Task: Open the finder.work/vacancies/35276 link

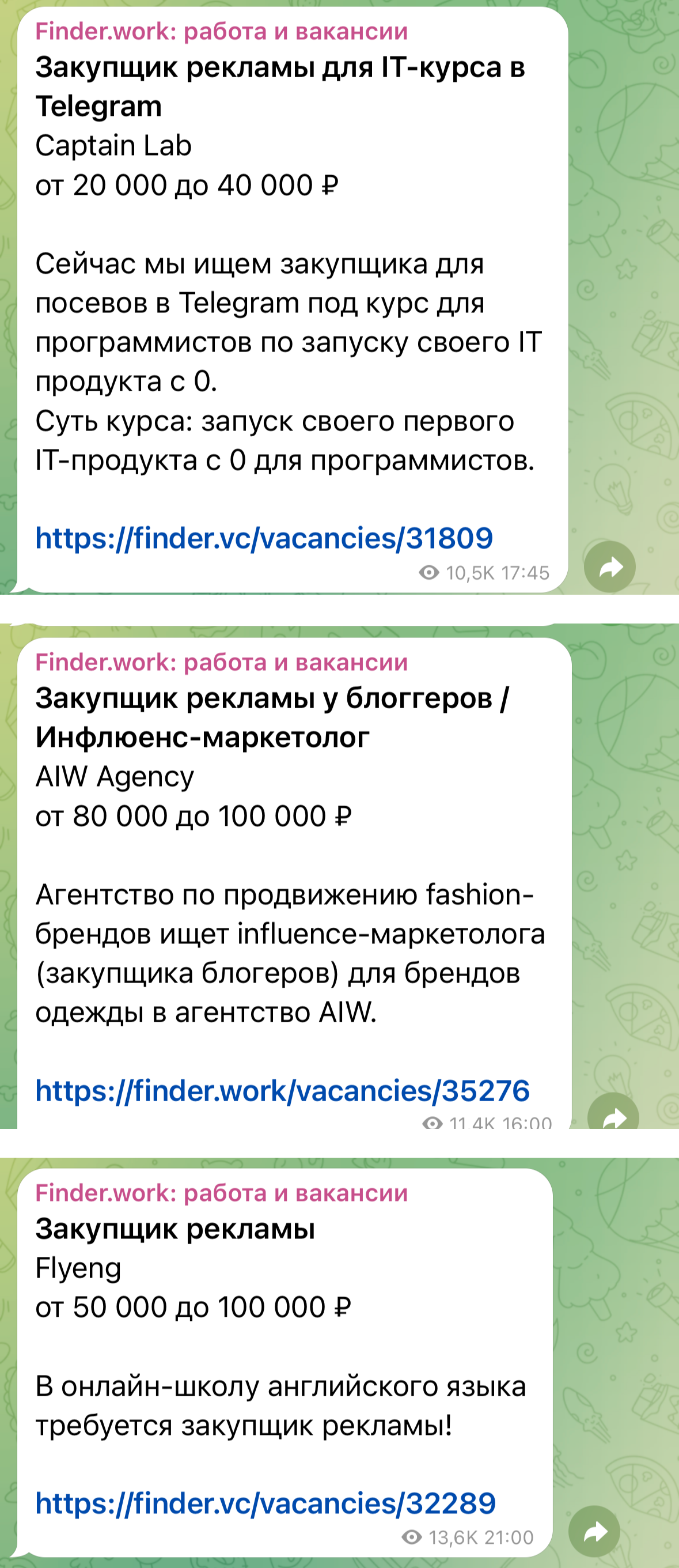Action: (x=282, y=1091)
